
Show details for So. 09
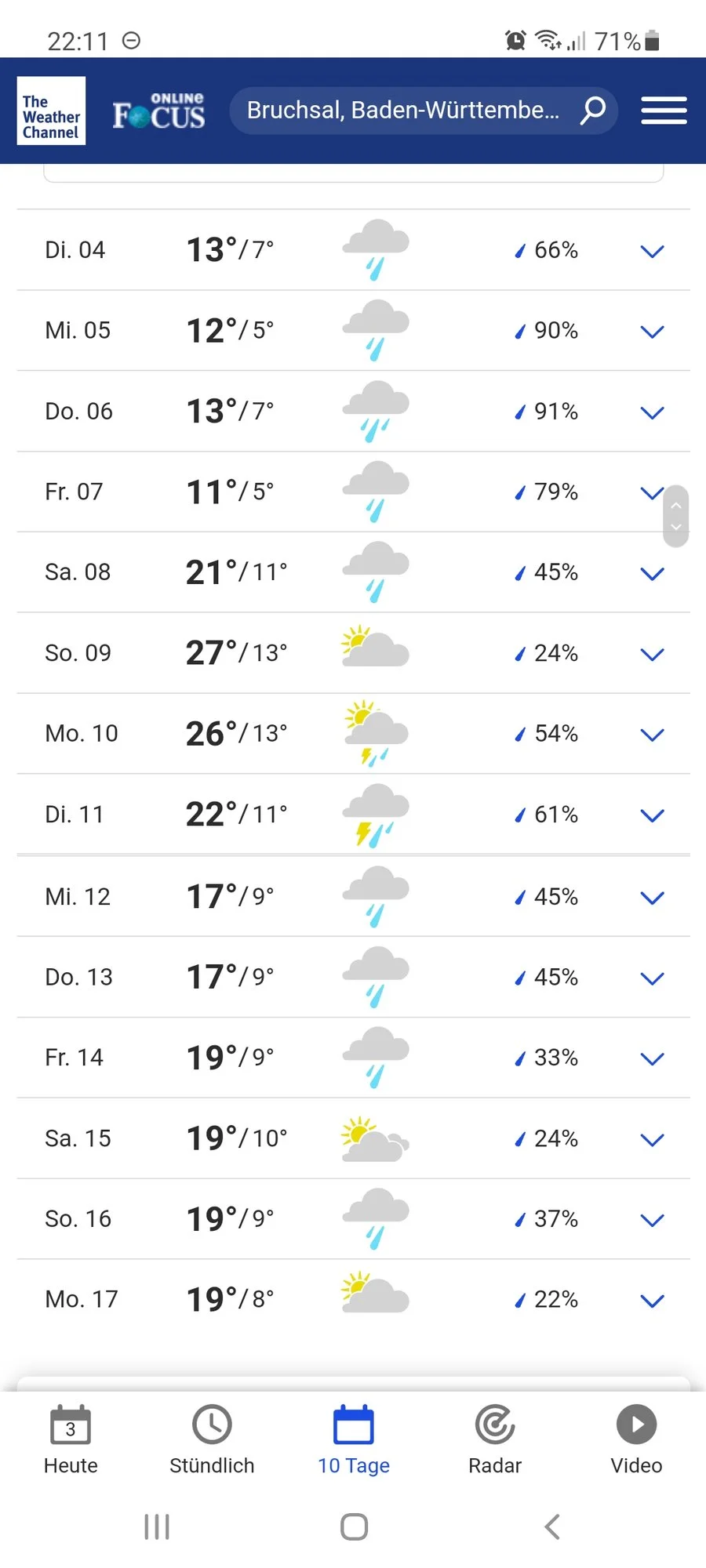pyautogui.click(x=652, y=654)
